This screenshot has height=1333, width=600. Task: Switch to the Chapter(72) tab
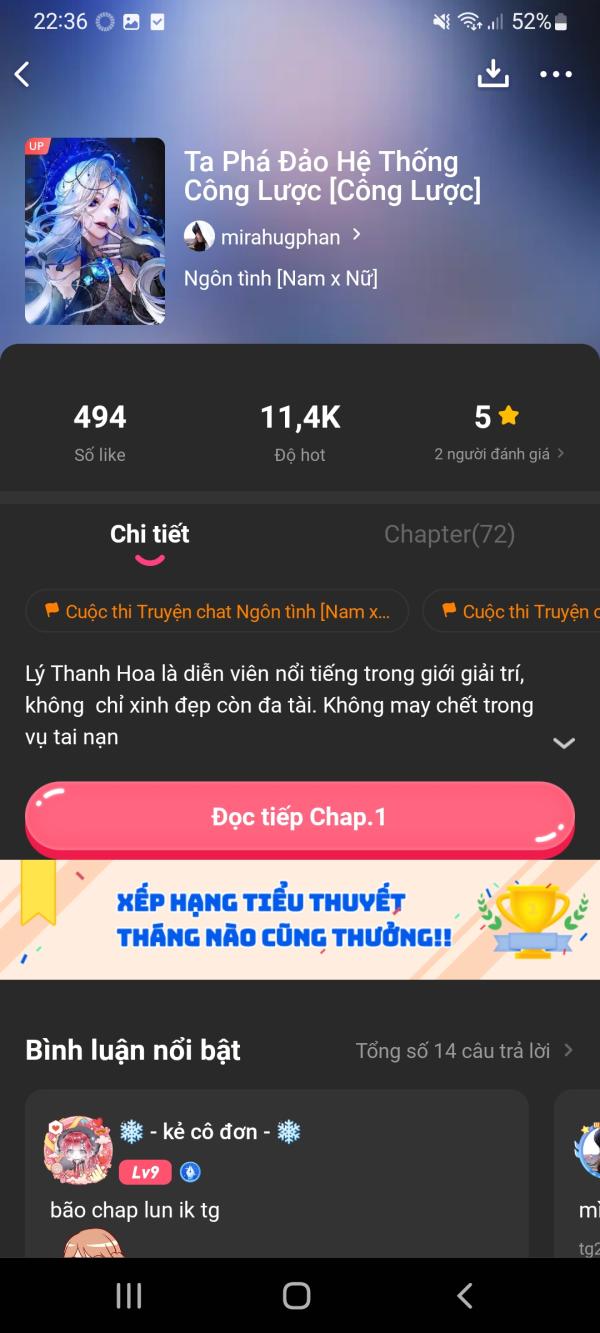pyautogui.click(x=449, y=535)
